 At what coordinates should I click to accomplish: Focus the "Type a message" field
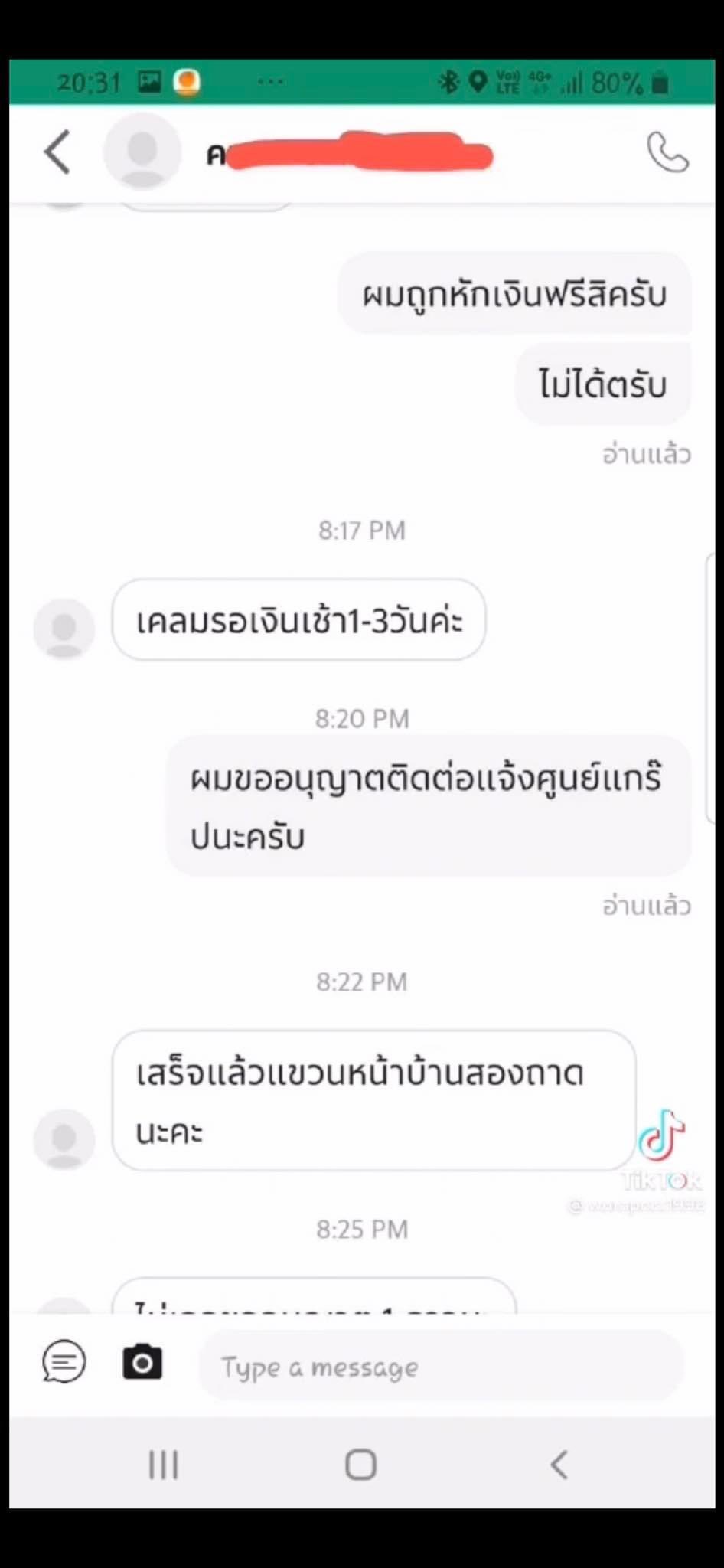[440, 1367]
